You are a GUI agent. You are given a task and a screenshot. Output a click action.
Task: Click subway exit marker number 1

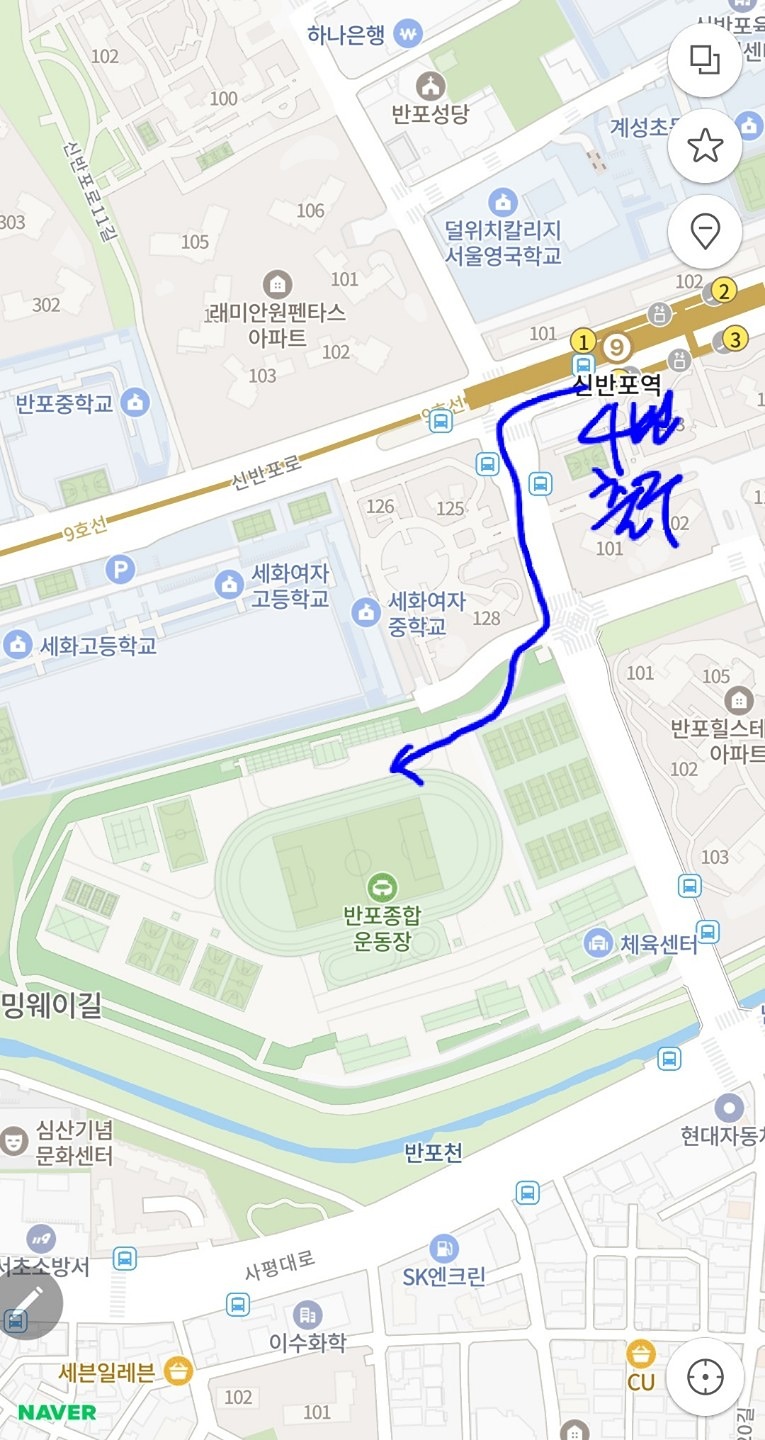[585, 343]
